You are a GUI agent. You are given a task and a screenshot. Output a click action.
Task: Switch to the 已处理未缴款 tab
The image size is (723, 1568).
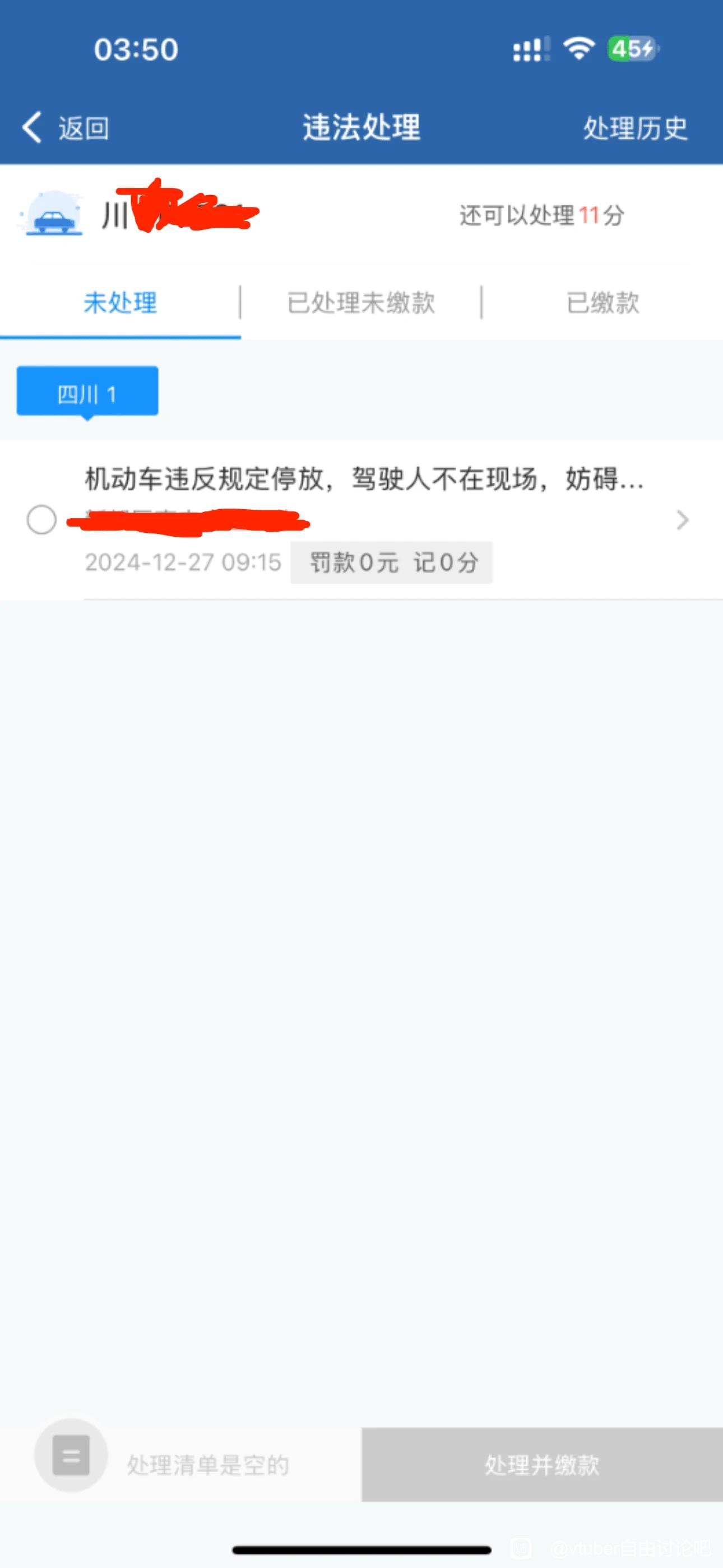pyautogui.click(x=361, y=302)
